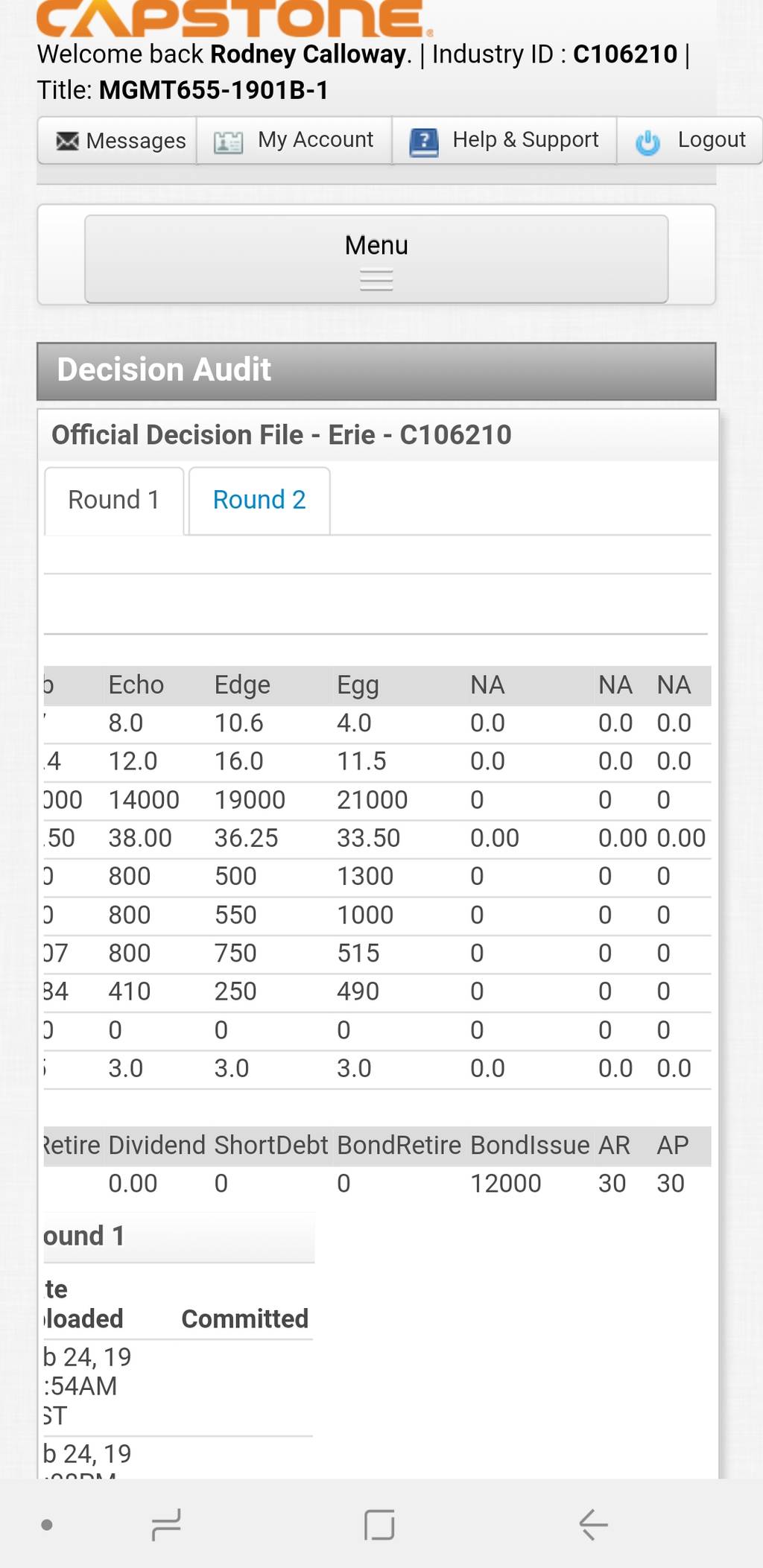Go to My Account
Viewport: 763px width, 1568px height.
(x=294, y=140)
